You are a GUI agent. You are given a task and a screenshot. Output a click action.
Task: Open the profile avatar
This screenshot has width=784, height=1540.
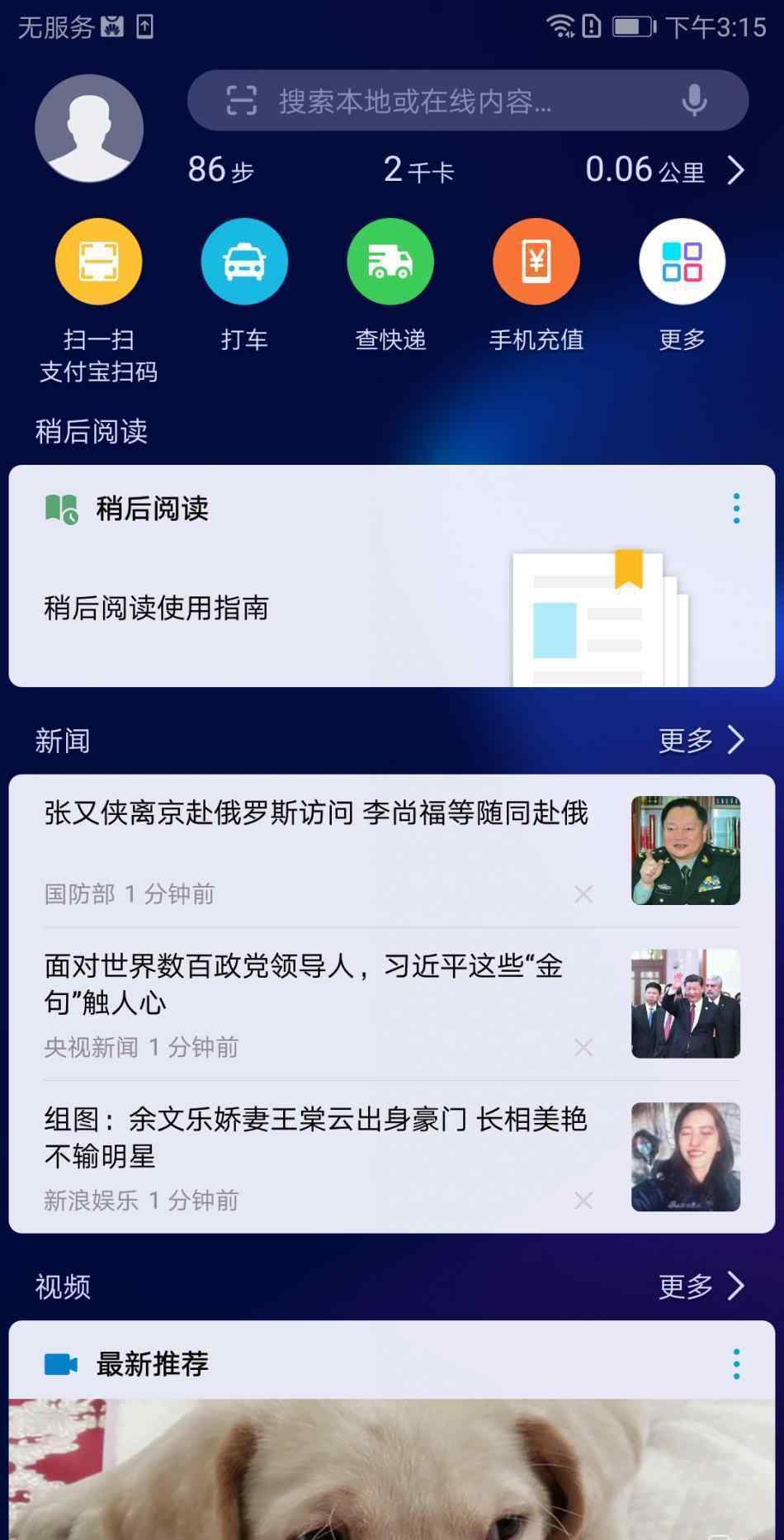tap(89, 129)
